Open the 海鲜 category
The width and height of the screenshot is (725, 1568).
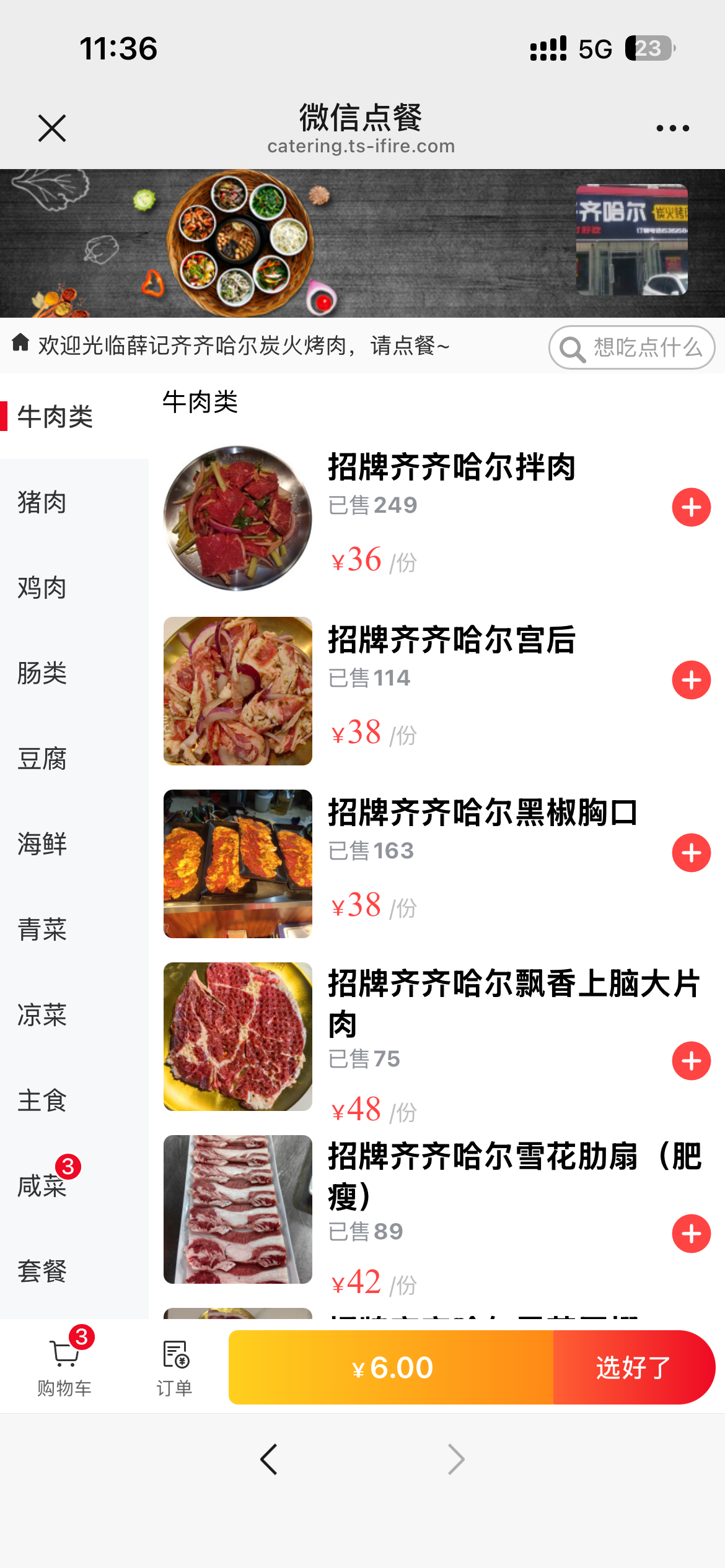[42, 844]
